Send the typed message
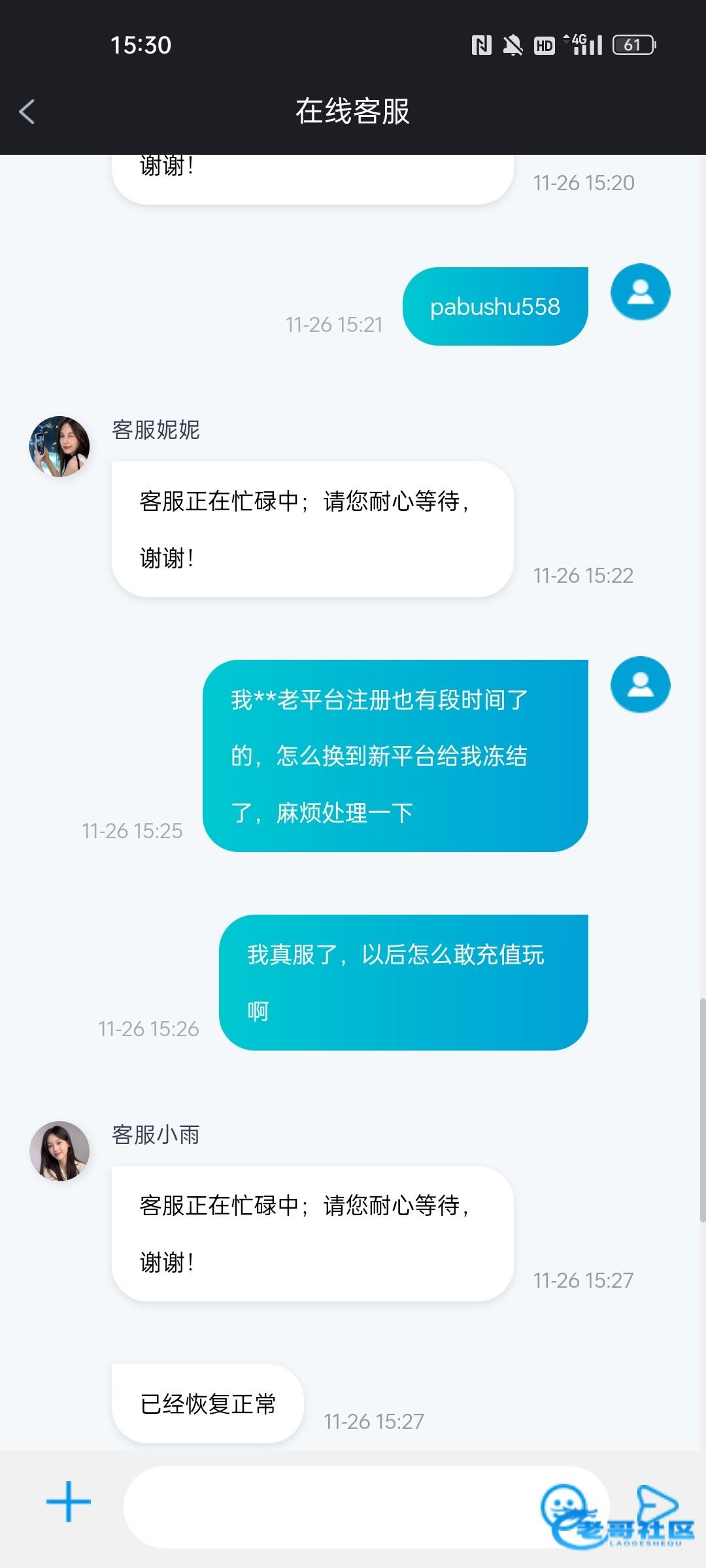Image resolution: width=706 pixels, height=1568 pixels. pos(656,1503)
